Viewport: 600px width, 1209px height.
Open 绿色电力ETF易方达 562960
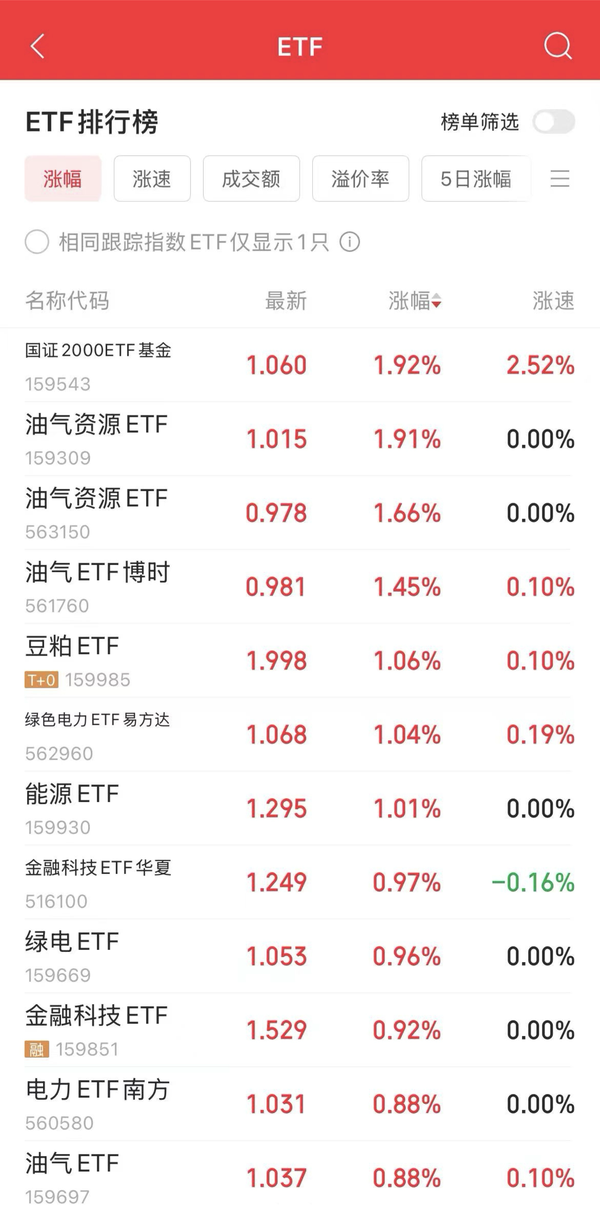pyautogui.click(x=300, y=735)
